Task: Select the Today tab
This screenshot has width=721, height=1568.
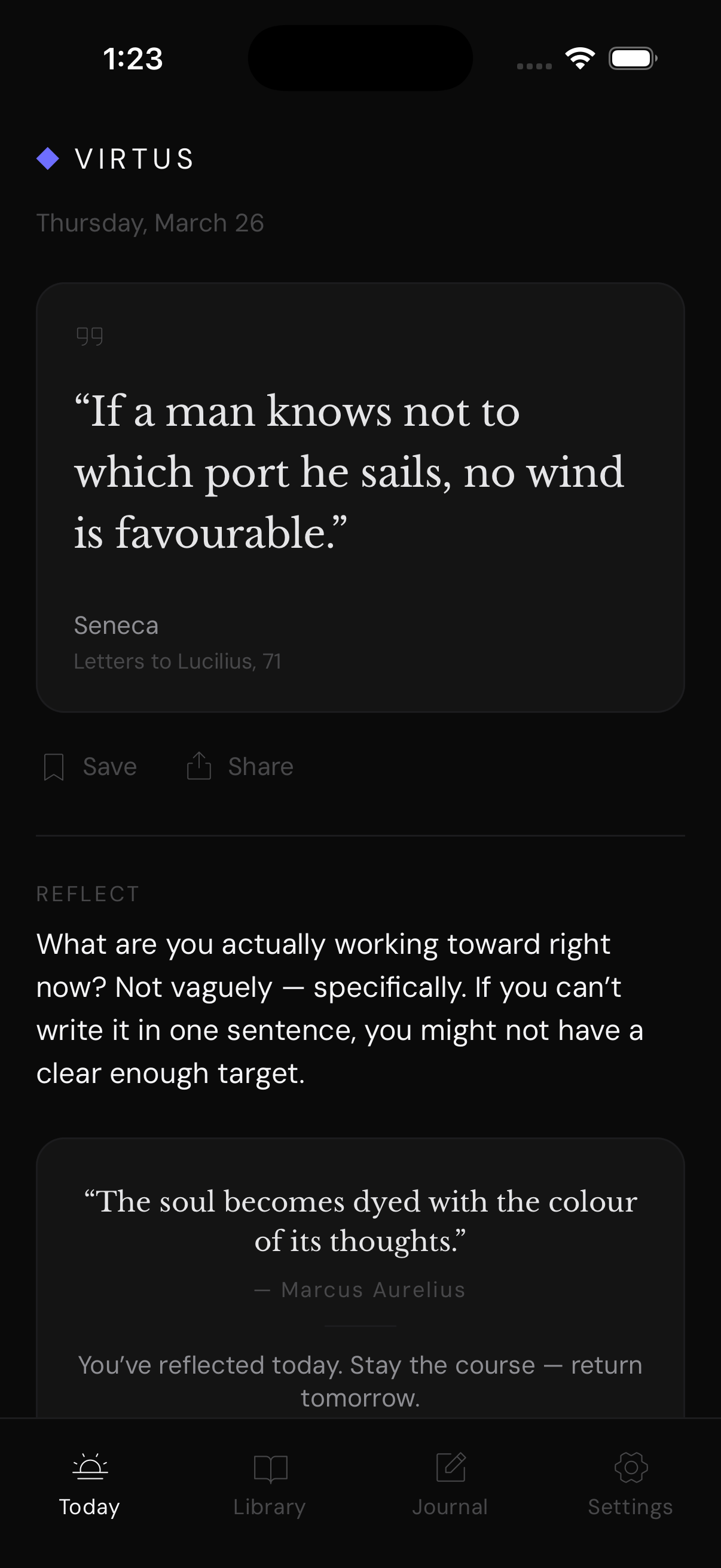Action: click(x=90, y=1484)
